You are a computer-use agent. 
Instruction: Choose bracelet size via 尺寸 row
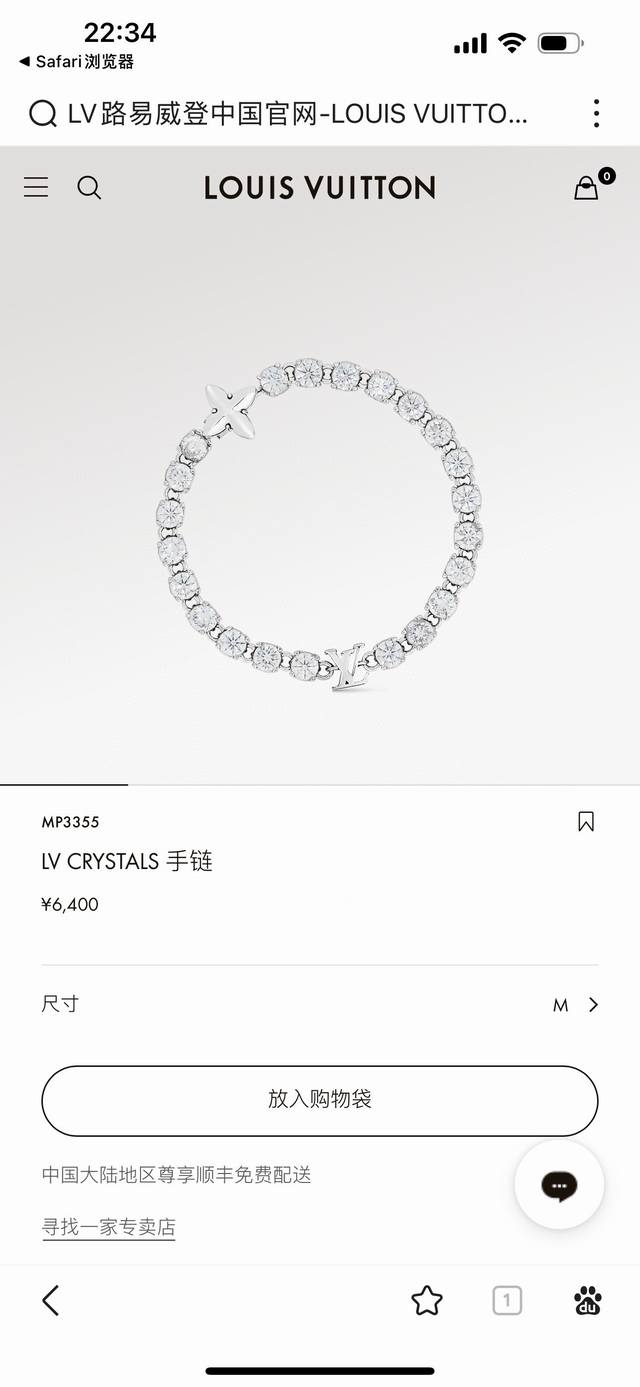[320, 1004]
